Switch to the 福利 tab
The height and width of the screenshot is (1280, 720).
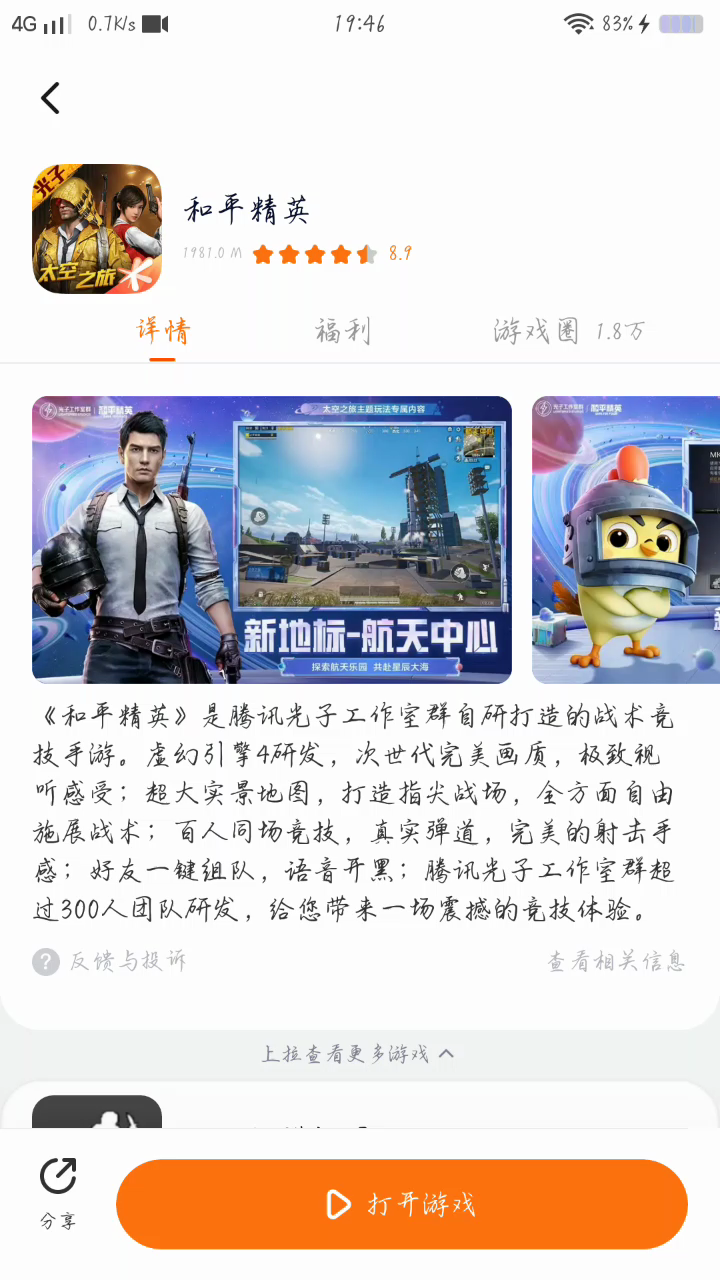[342, 331]
